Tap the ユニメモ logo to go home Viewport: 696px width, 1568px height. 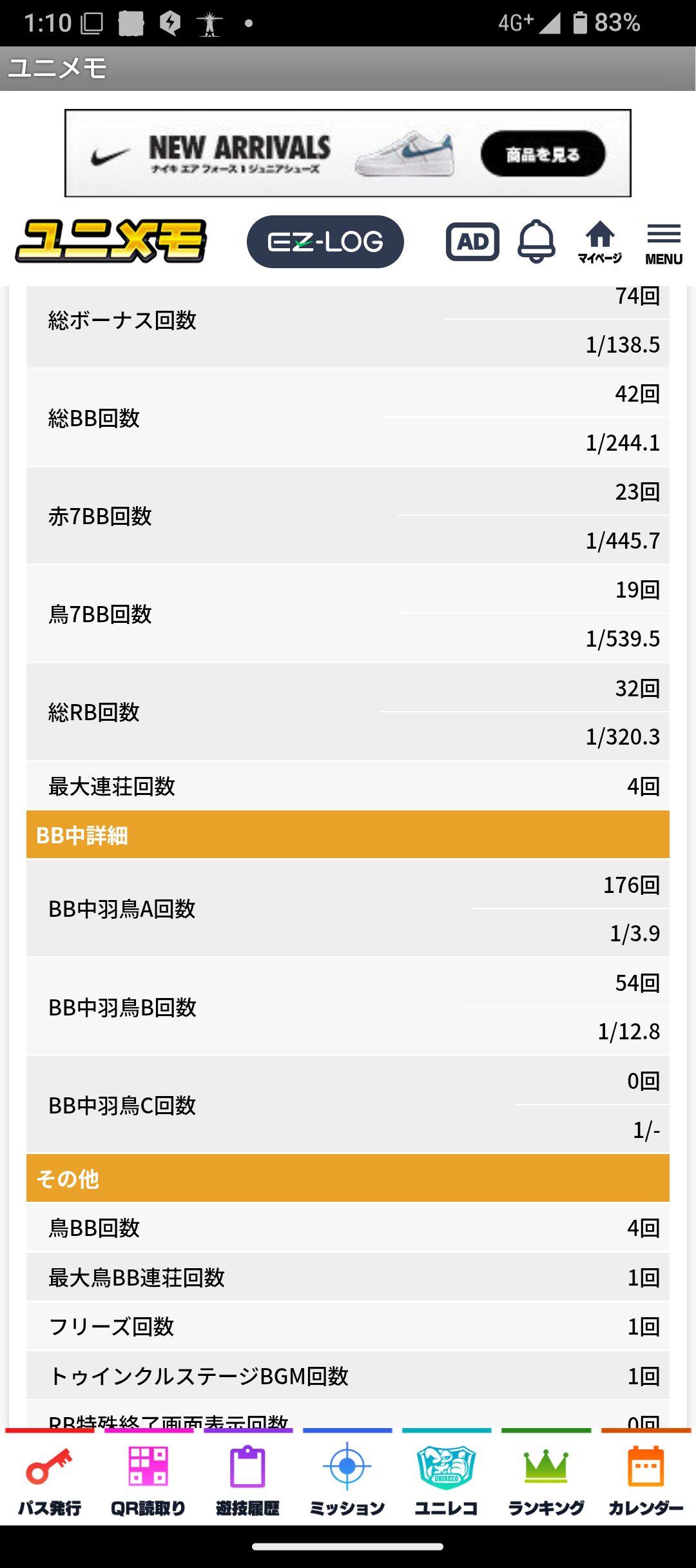(x=111, y=242)
